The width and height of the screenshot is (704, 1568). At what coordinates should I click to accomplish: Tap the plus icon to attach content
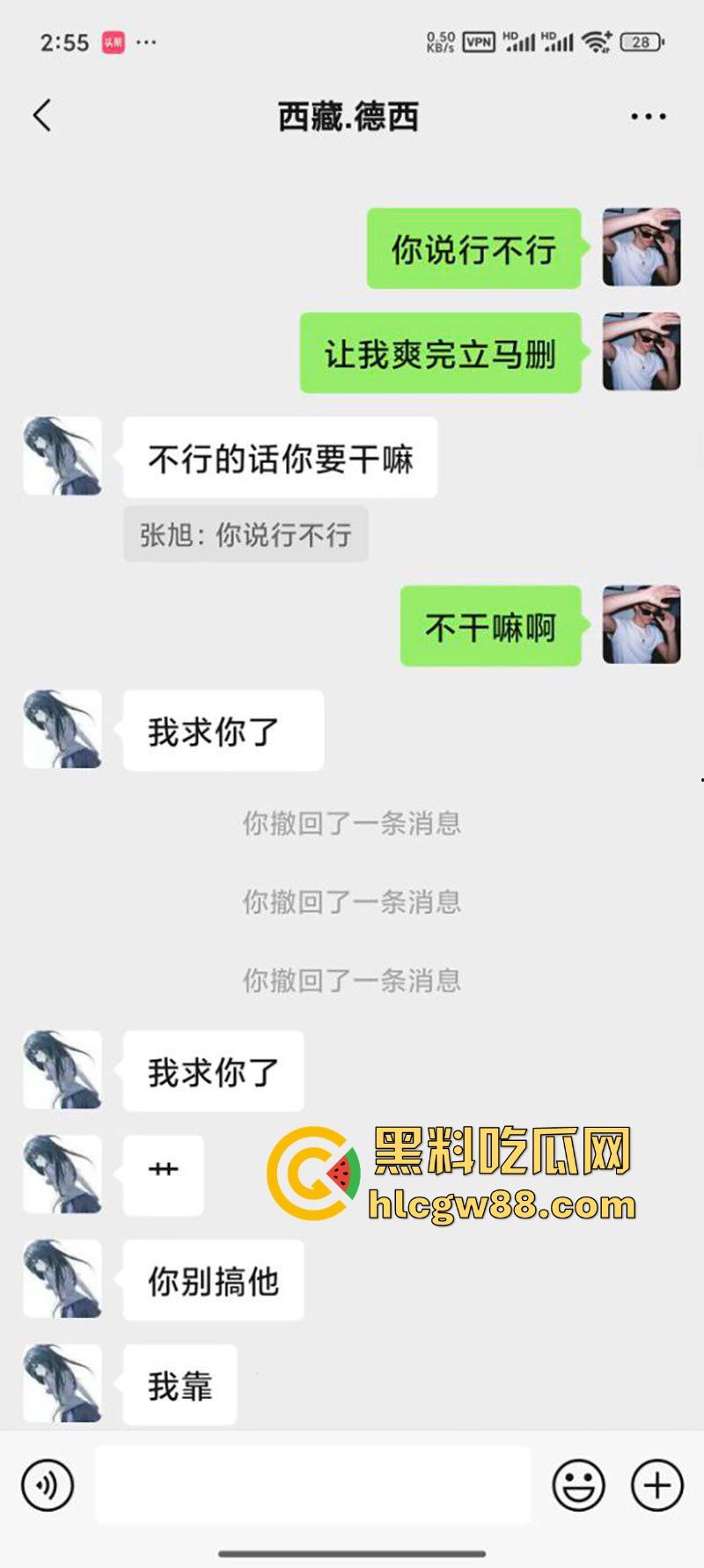[655, 1484]
